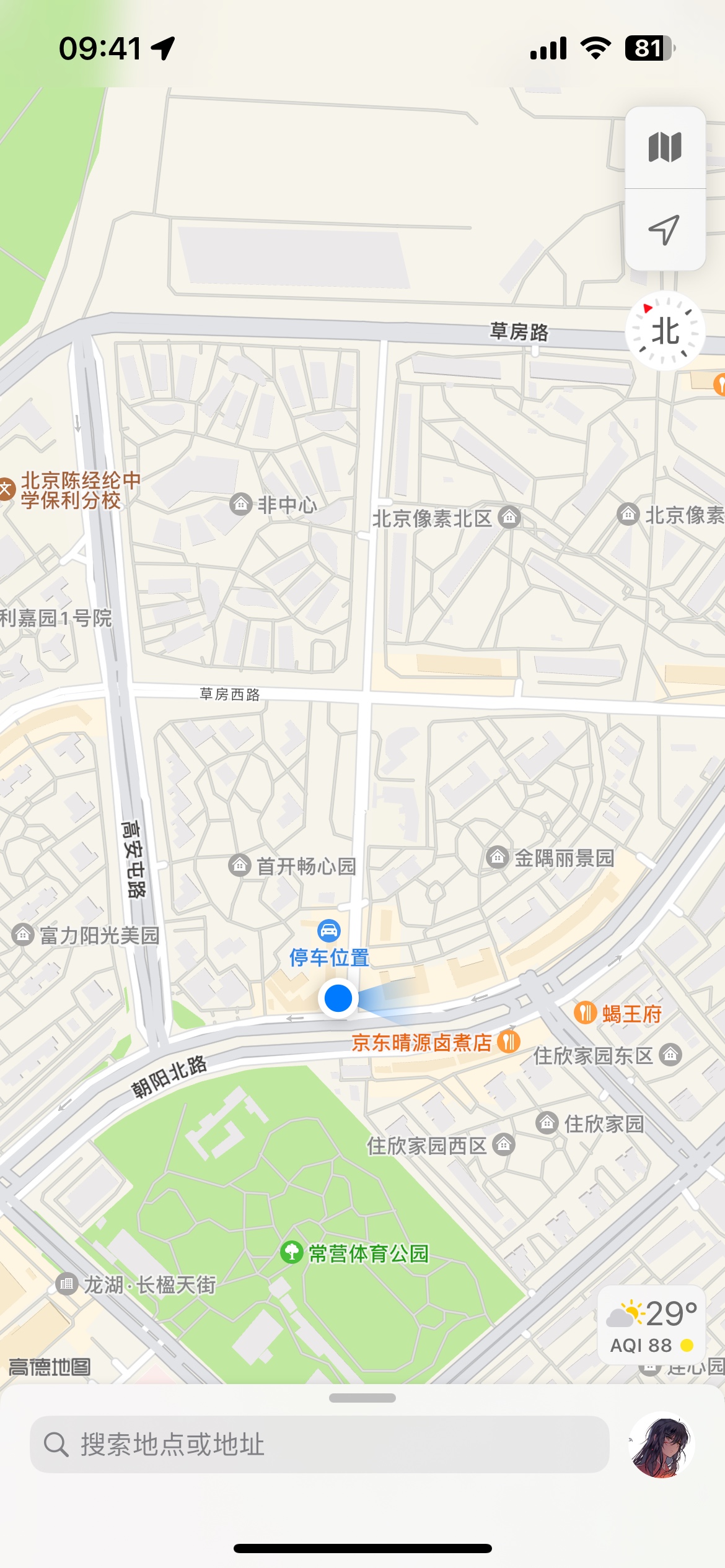Open the user profile avatar
Viewport: 725px width, 1568px height.
pos(662,1444)
